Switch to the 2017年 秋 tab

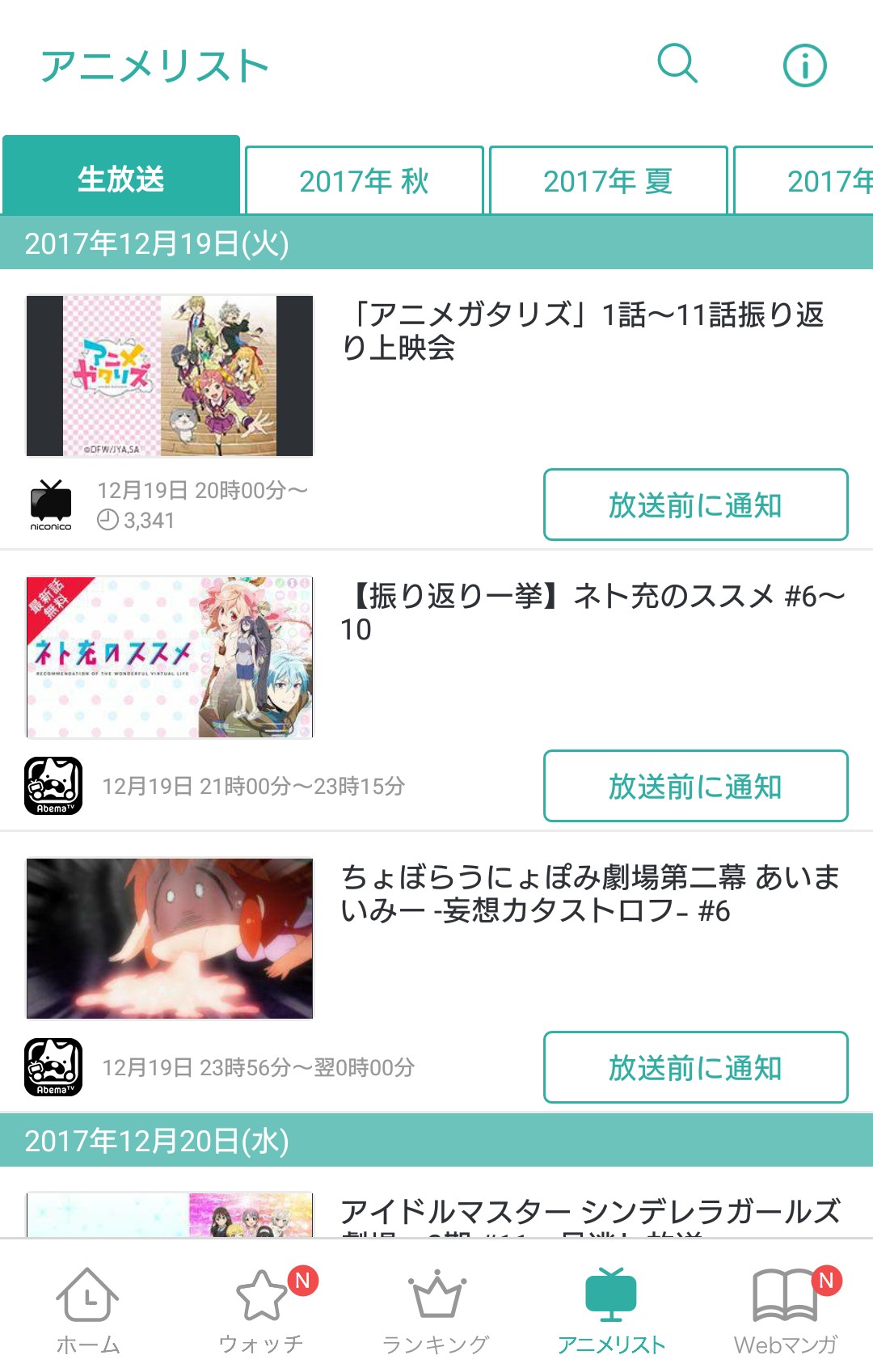pos(364,181)
